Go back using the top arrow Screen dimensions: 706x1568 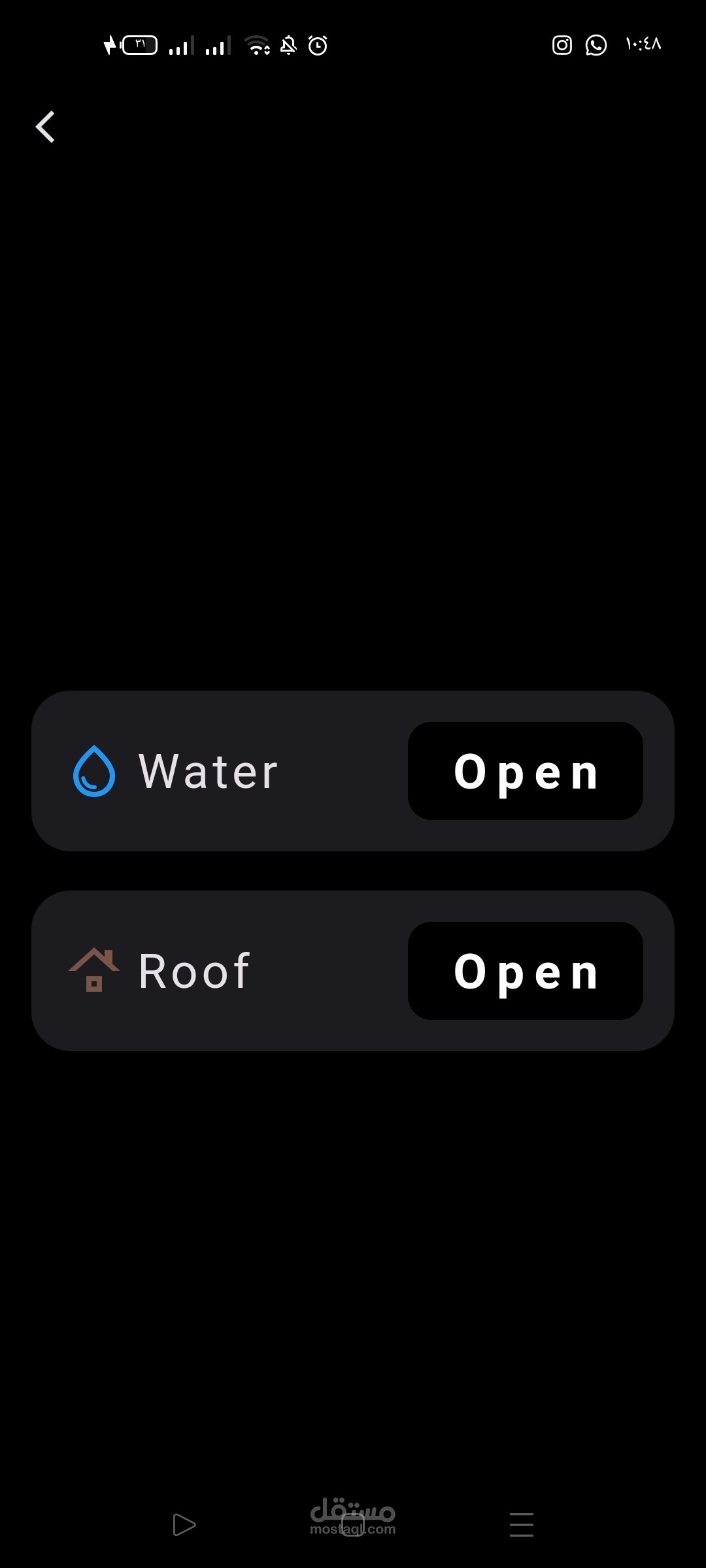pyautogui.click(x=45, y=127)
